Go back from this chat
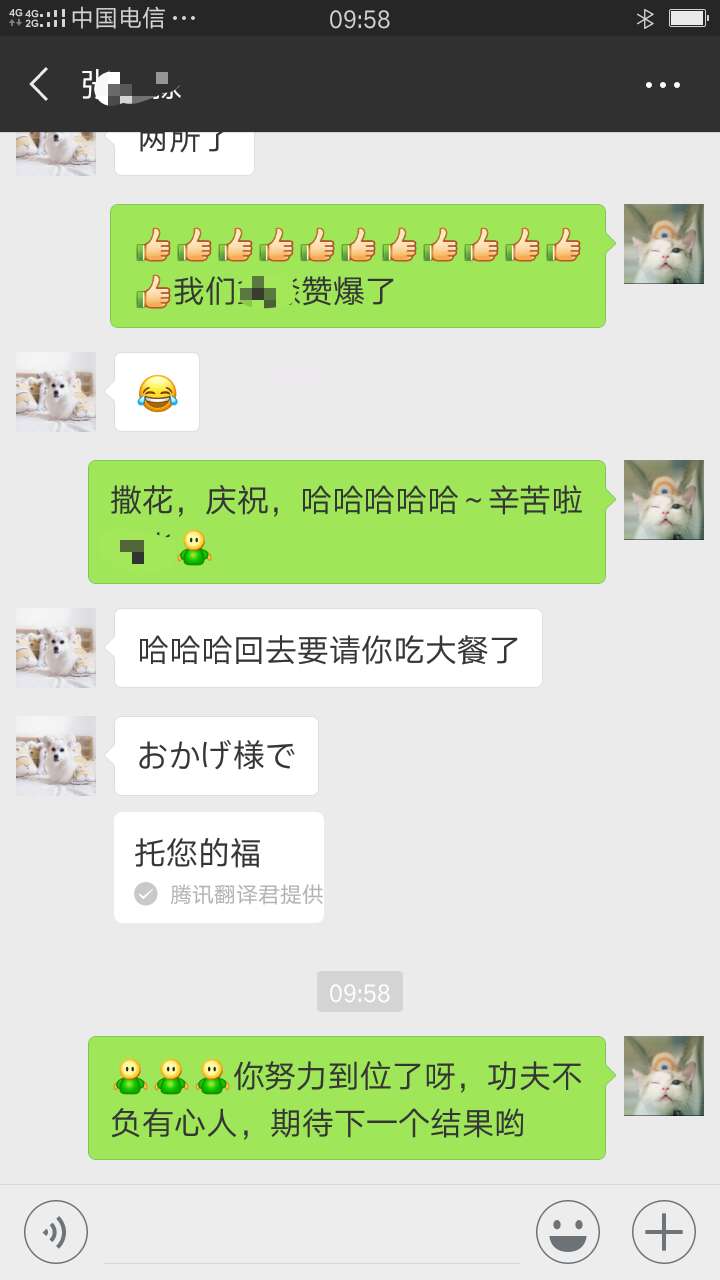 coord(39,85)
